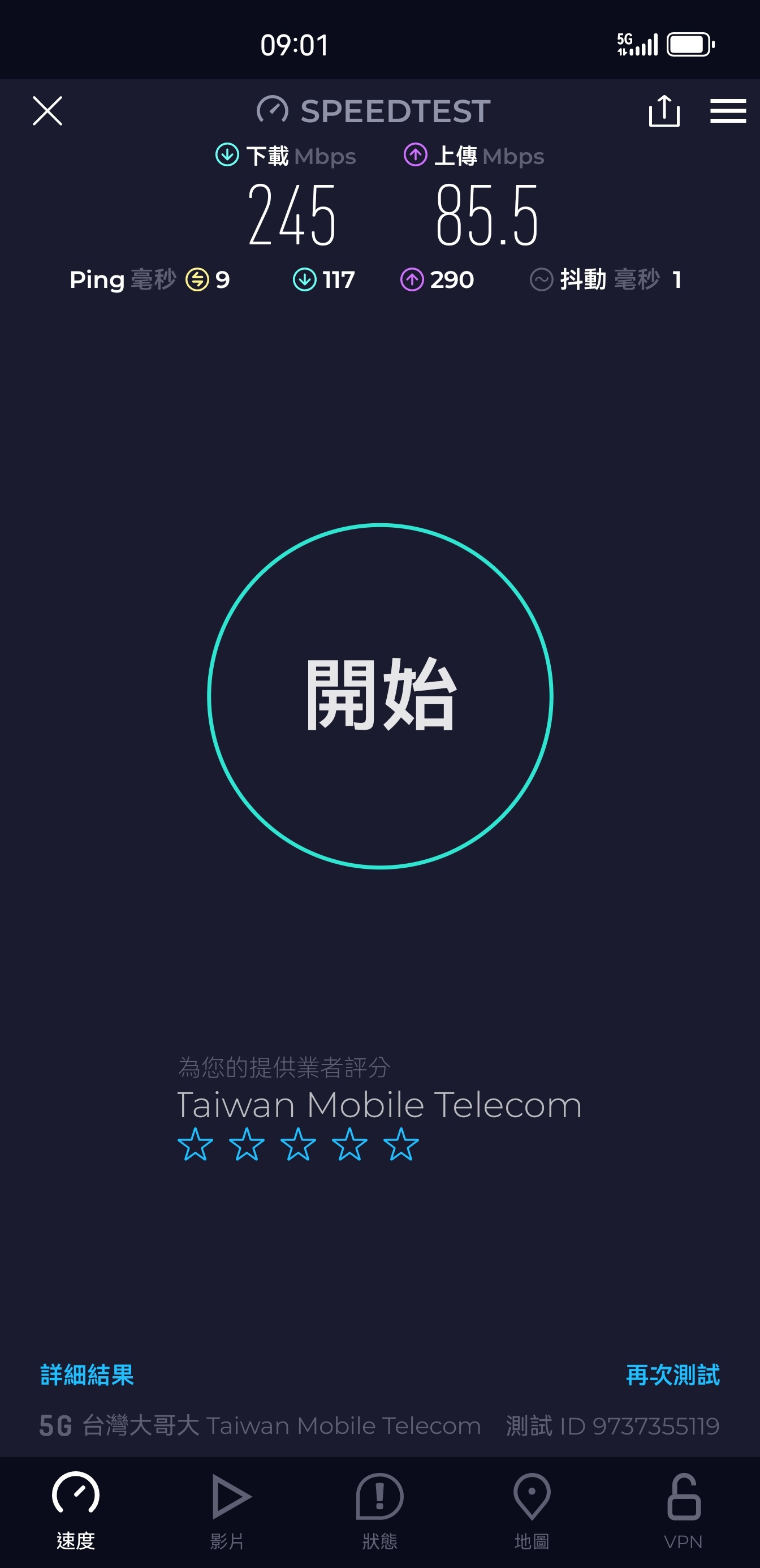Rate Taiwan Mobile Telecom one star

[x=195, y=1144]
